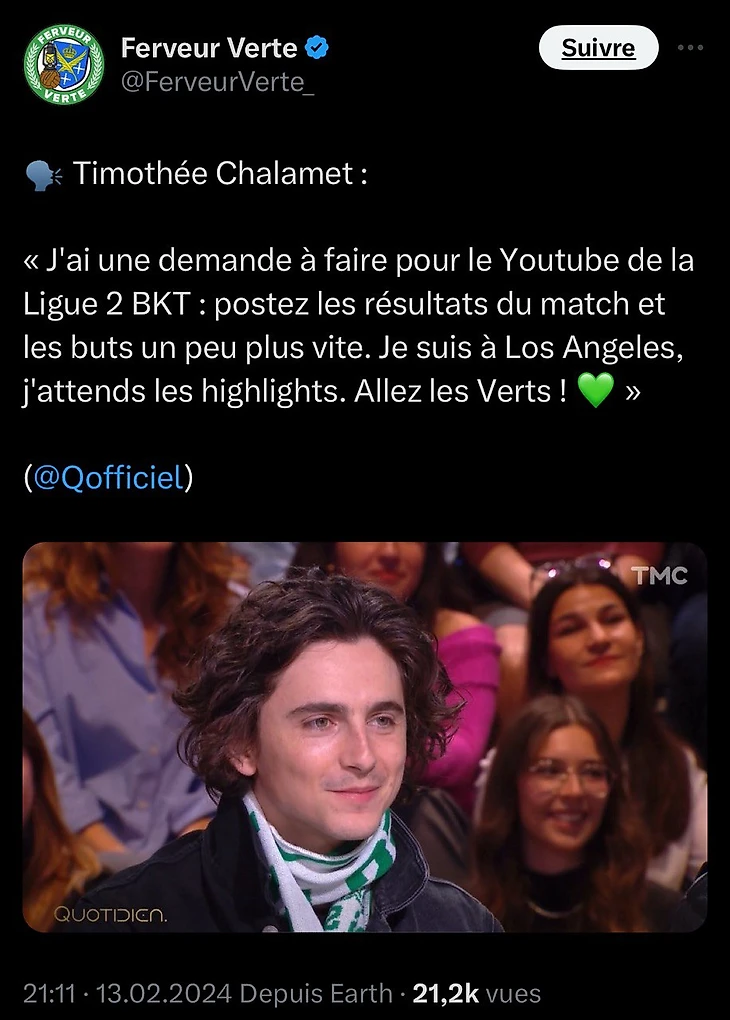The image size is (730, 1020).
Task: Open the tweet's overflow menu
Action: 691,47
